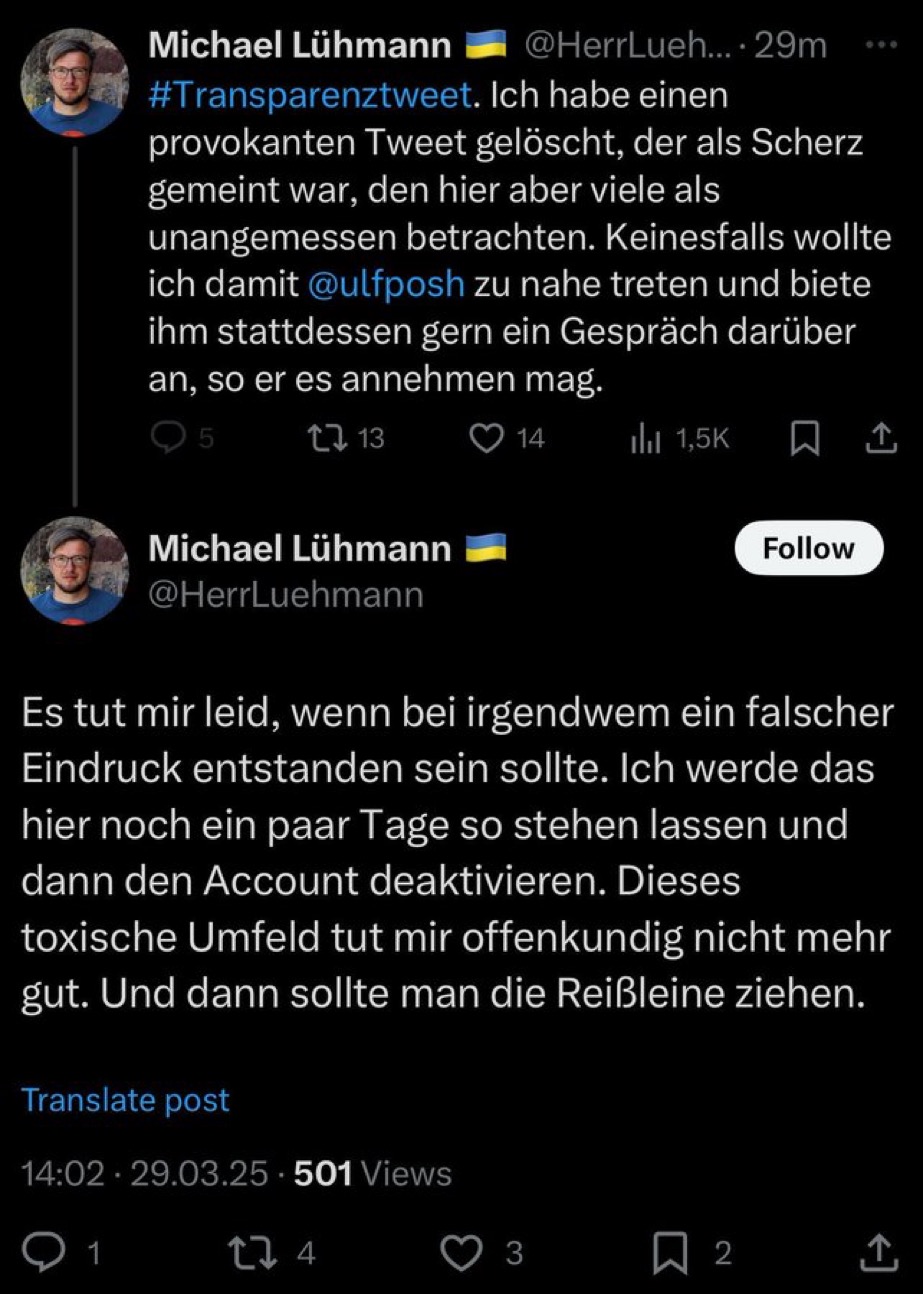Like the tweet with 14 likes
Viewport: 923px width, 1294px height.
coord(507,438)
